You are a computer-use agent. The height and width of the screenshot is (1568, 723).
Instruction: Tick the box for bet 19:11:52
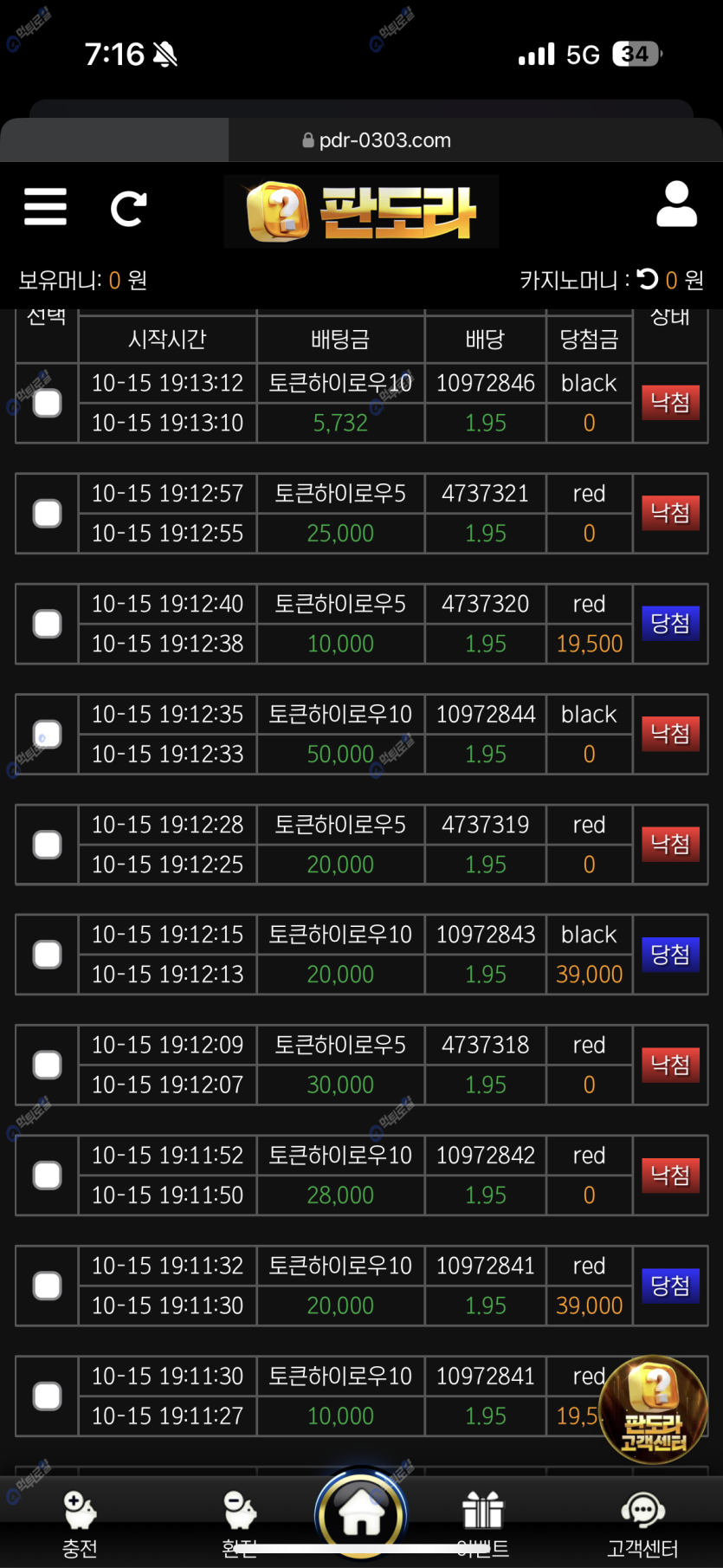[x=48, y=1176]
